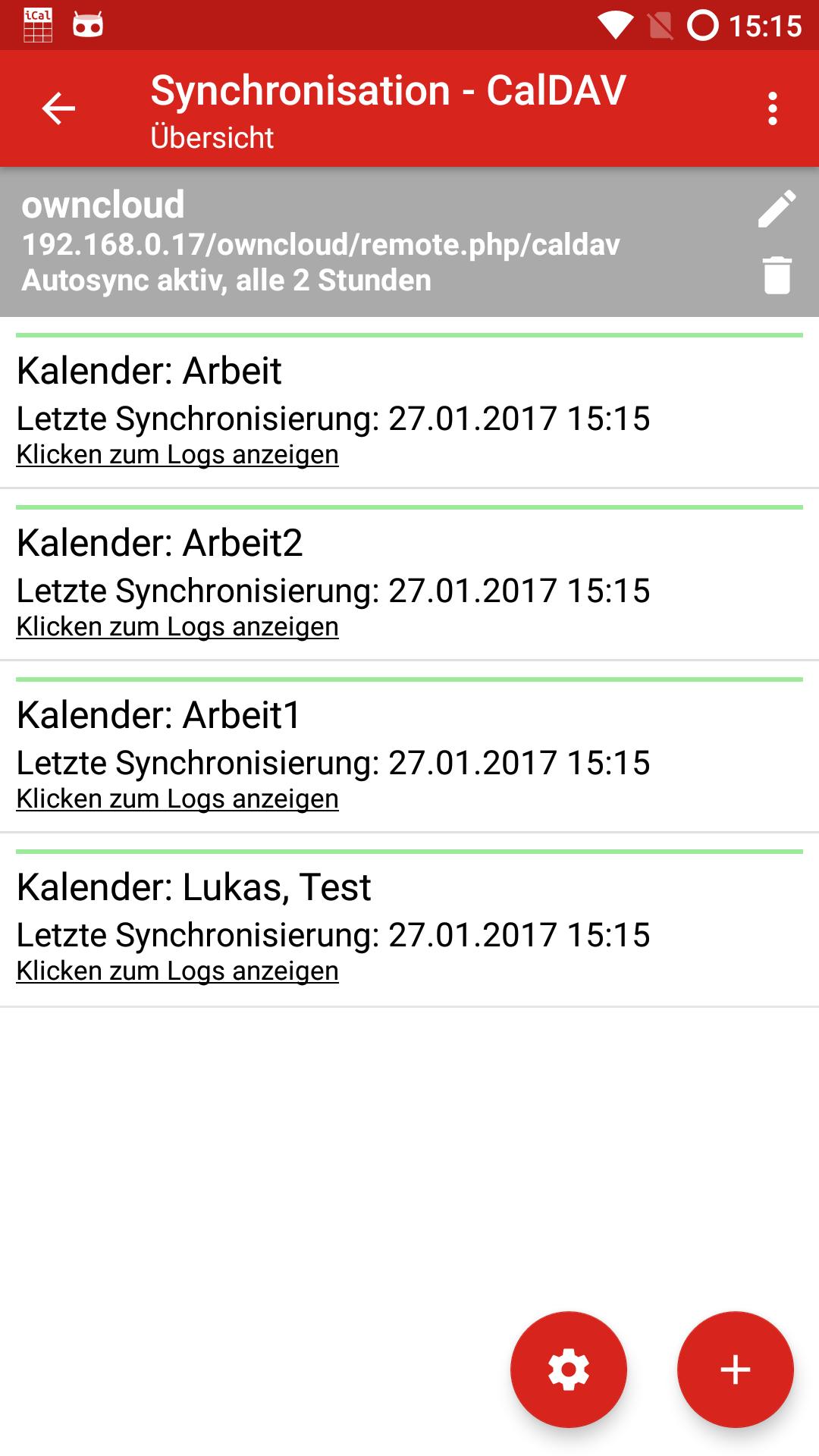Viewport: 819px width, 1456px height.
Task: Show logs for Kalender: Arbeit1
Action: pyautogui.click(x=177, y=799)
